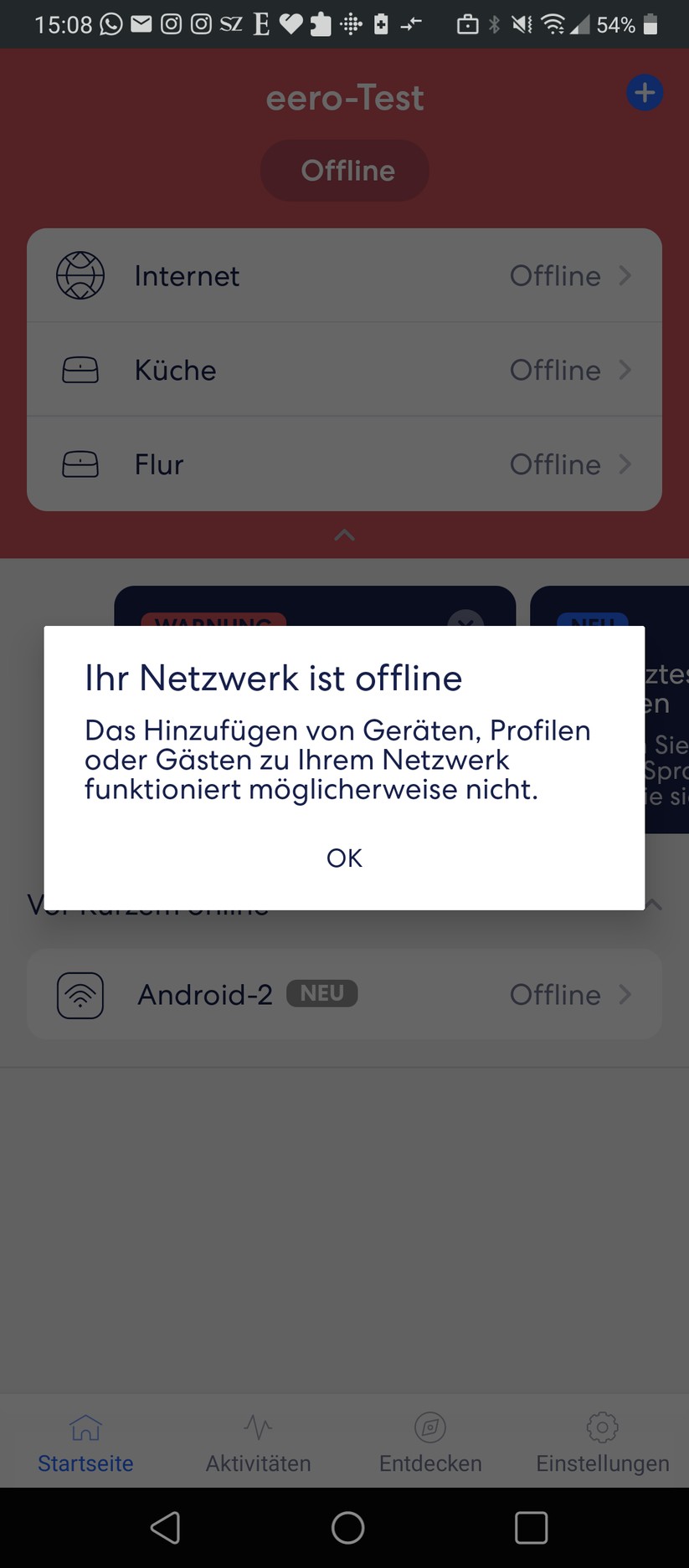Image resolution: width=689 pixels, height=1568 pixels.
Task: Tap the battery indicator in the status bar
Action: point(651,23)
